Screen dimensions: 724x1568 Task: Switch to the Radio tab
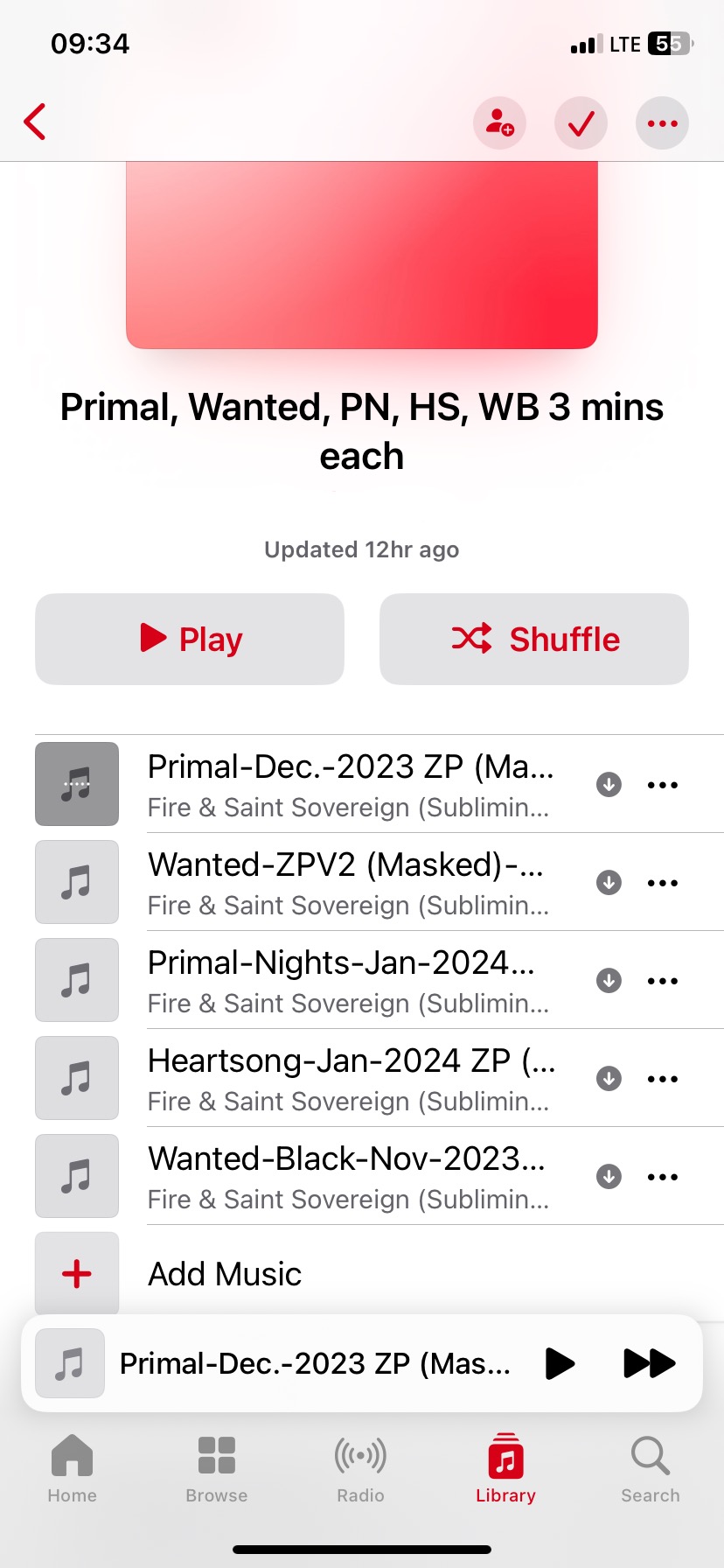(x=360, y=1470)
